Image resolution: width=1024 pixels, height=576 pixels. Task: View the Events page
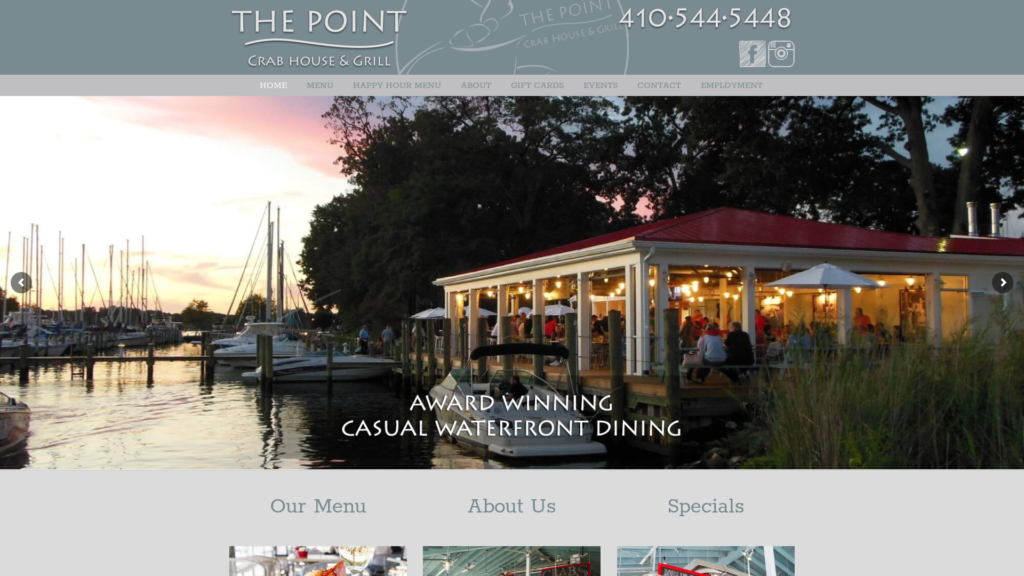coord(600,85)
